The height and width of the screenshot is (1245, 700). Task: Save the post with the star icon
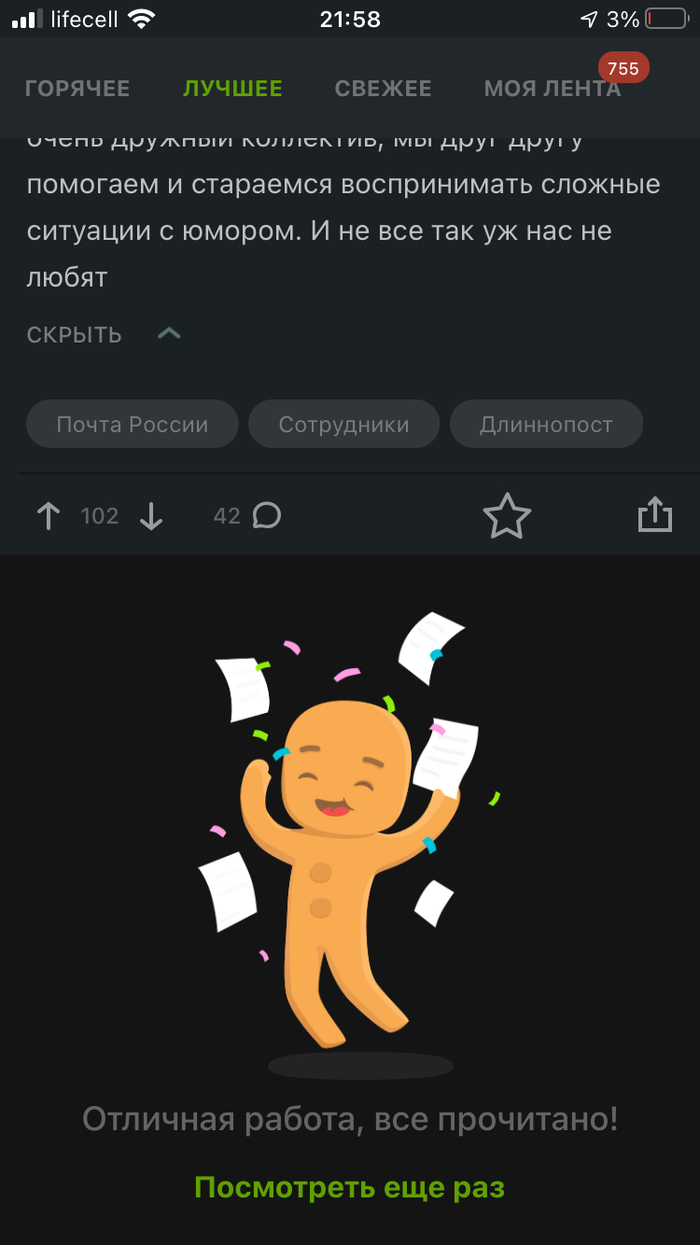tap(507, 516)
